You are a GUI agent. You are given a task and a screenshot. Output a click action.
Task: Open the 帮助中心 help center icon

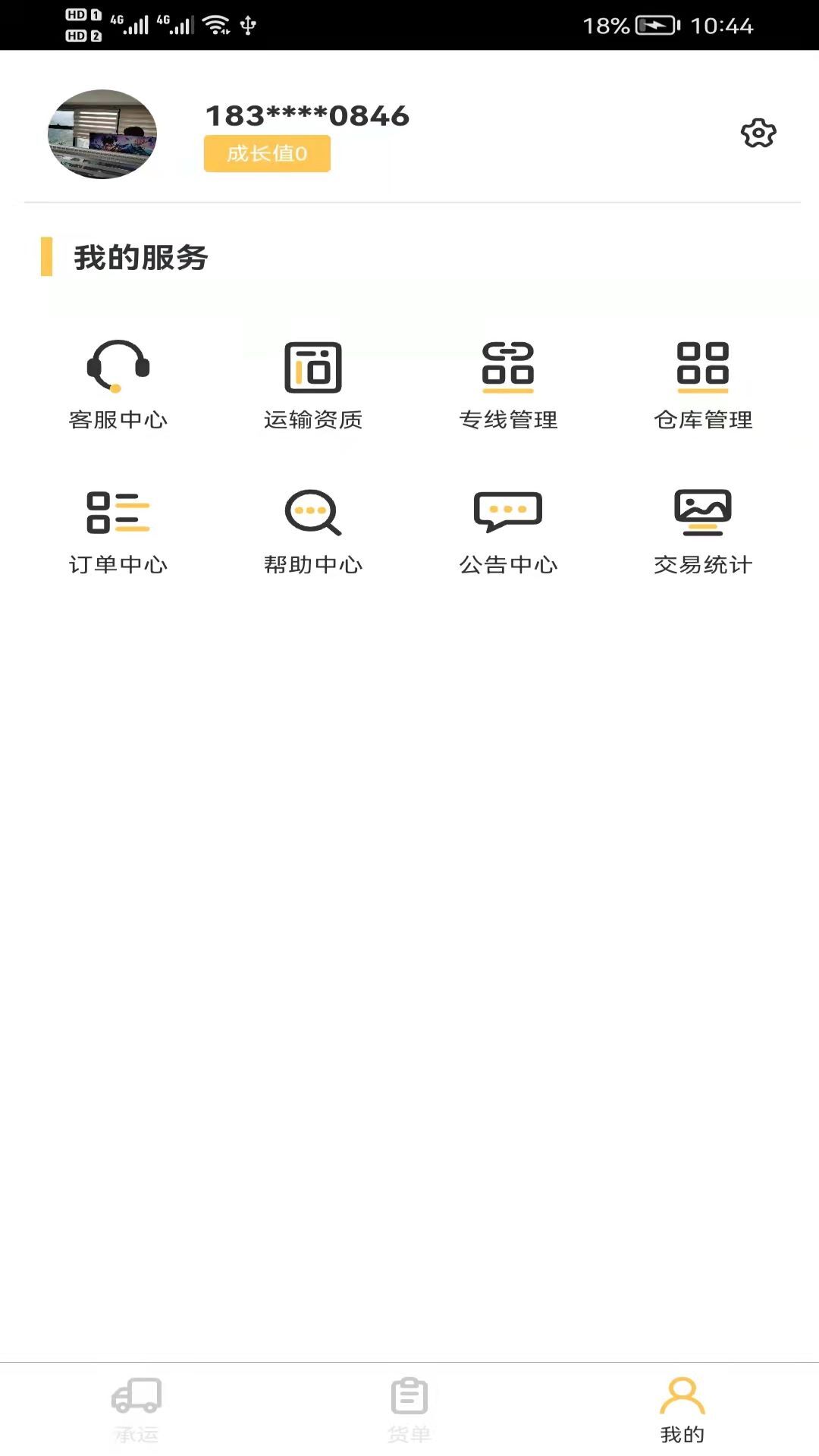click(x=313, y=527)
